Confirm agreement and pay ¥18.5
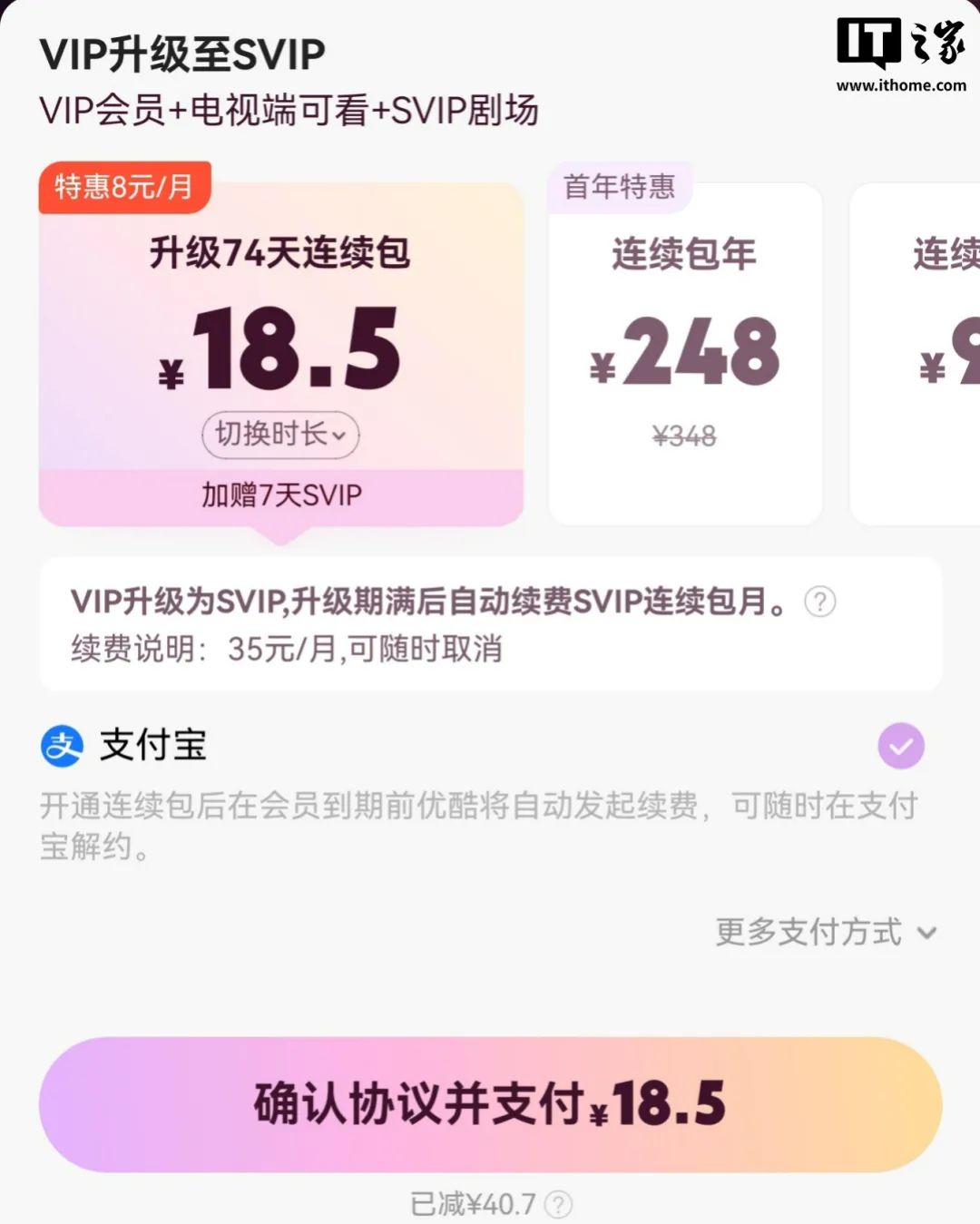980x1224 pixels. (490, 1104)
